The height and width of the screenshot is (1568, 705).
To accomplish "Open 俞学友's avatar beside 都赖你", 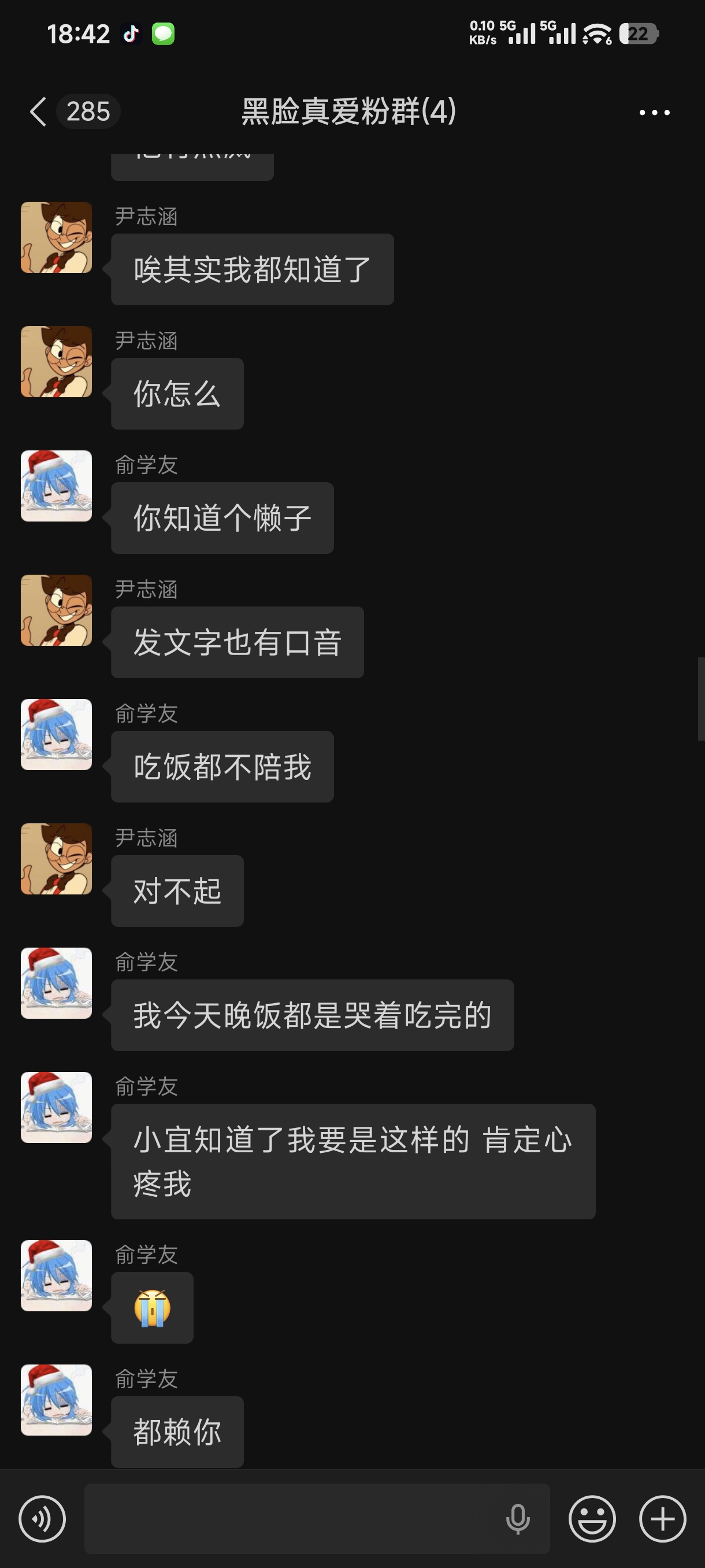I will tap(57, 1400).
